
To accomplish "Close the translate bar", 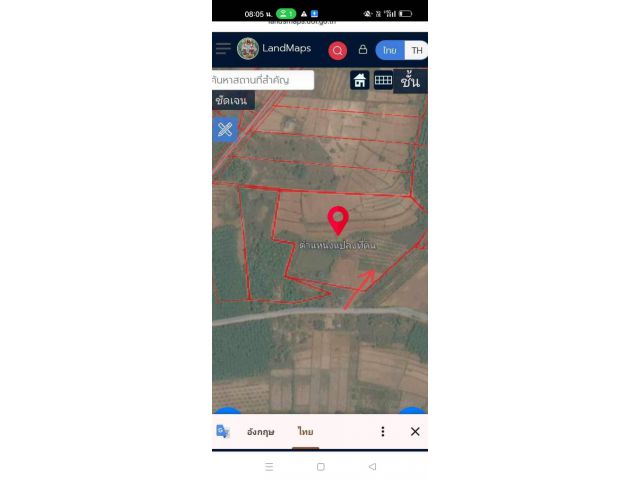I will pos(415,432).
